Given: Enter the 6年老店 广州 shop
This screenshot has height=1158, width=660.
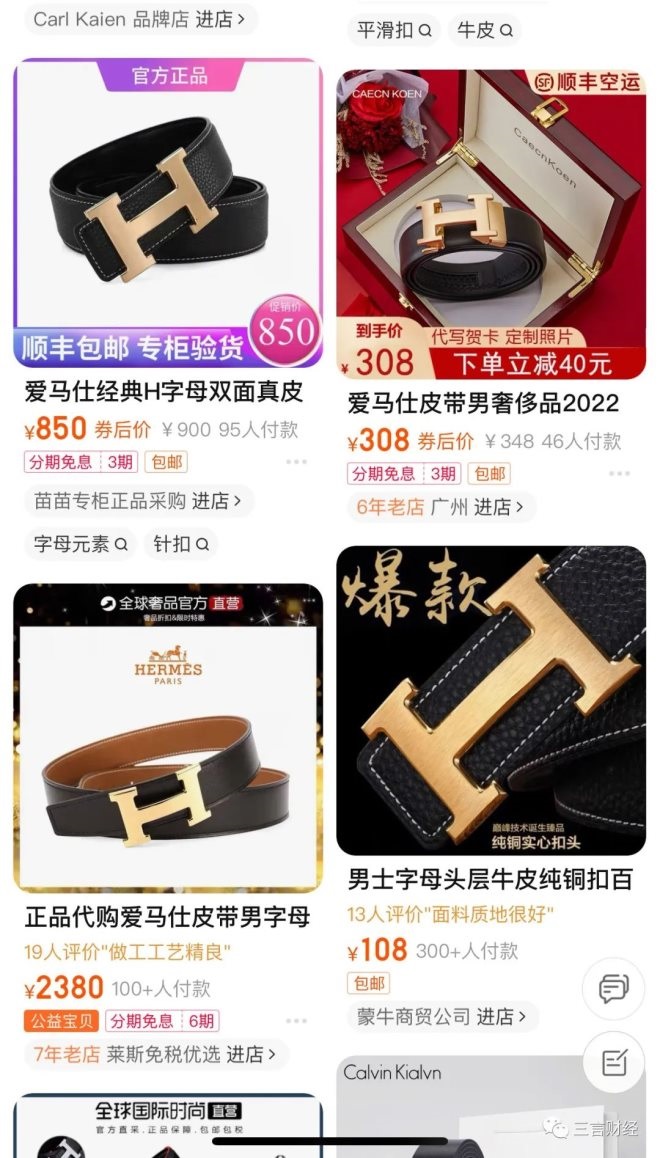Looking at the screenshot, I should pyautogui.click(x=442, y=507).
